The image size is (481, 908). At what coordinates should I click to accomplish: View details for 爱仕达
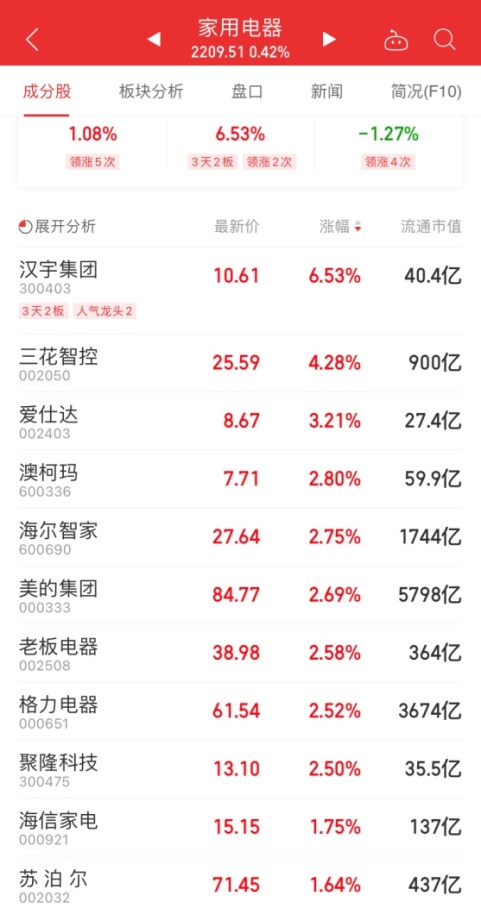point(240,421)
